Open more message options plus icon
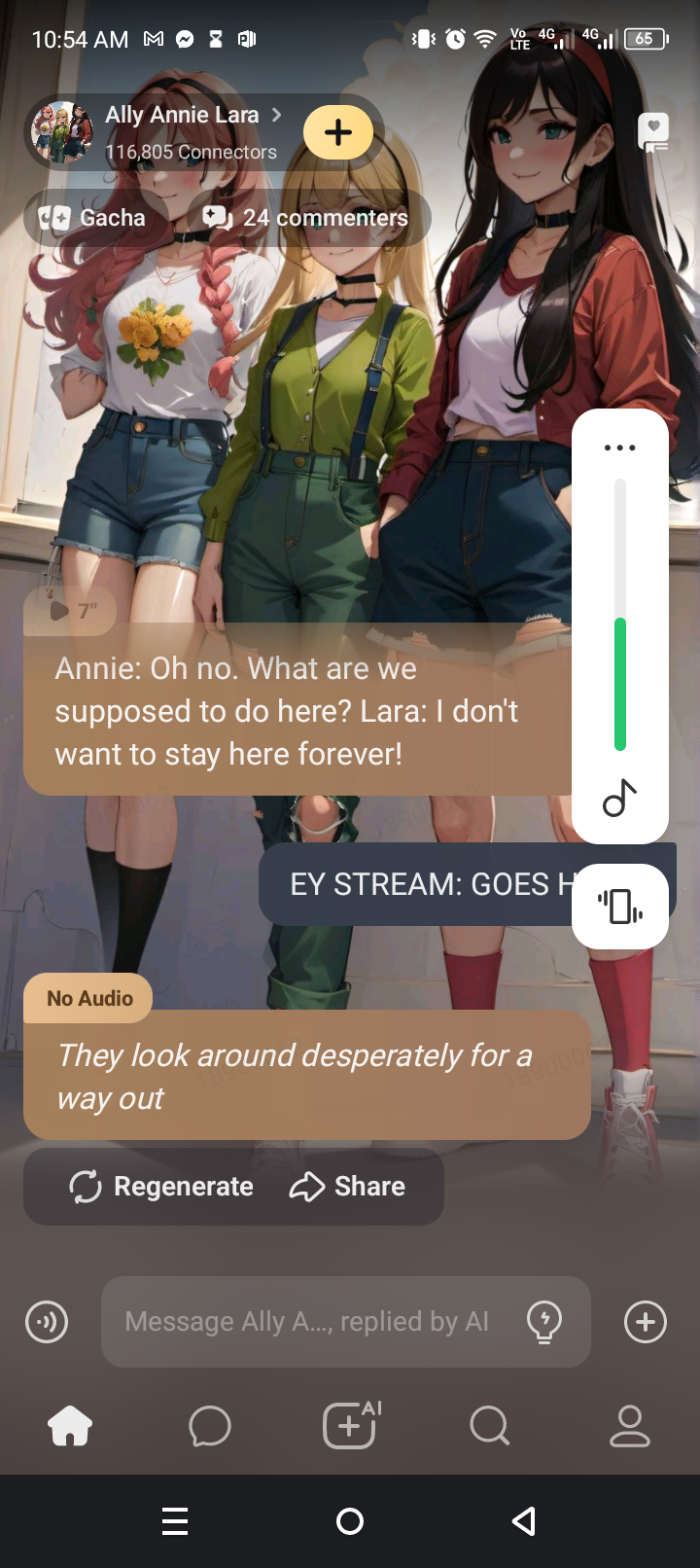Image resolution: width=700 pixels, height=1568 pixels. coord(646,1322)
